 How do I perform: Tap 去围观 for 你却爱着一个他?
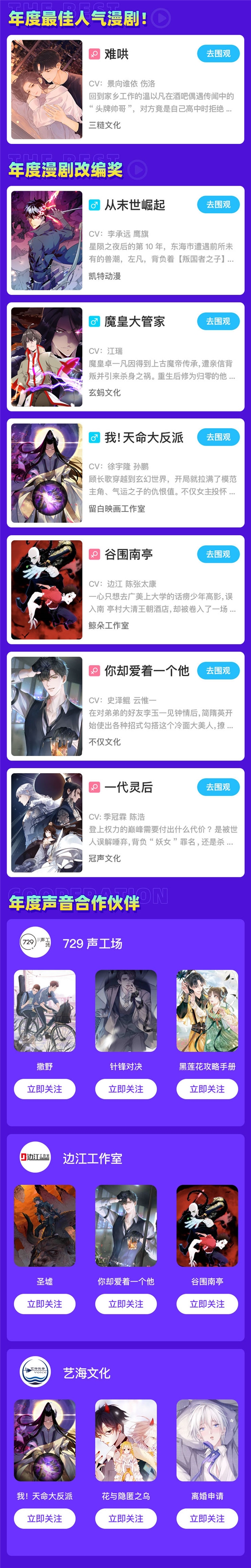pyautogui.click(x=218, y=670)
